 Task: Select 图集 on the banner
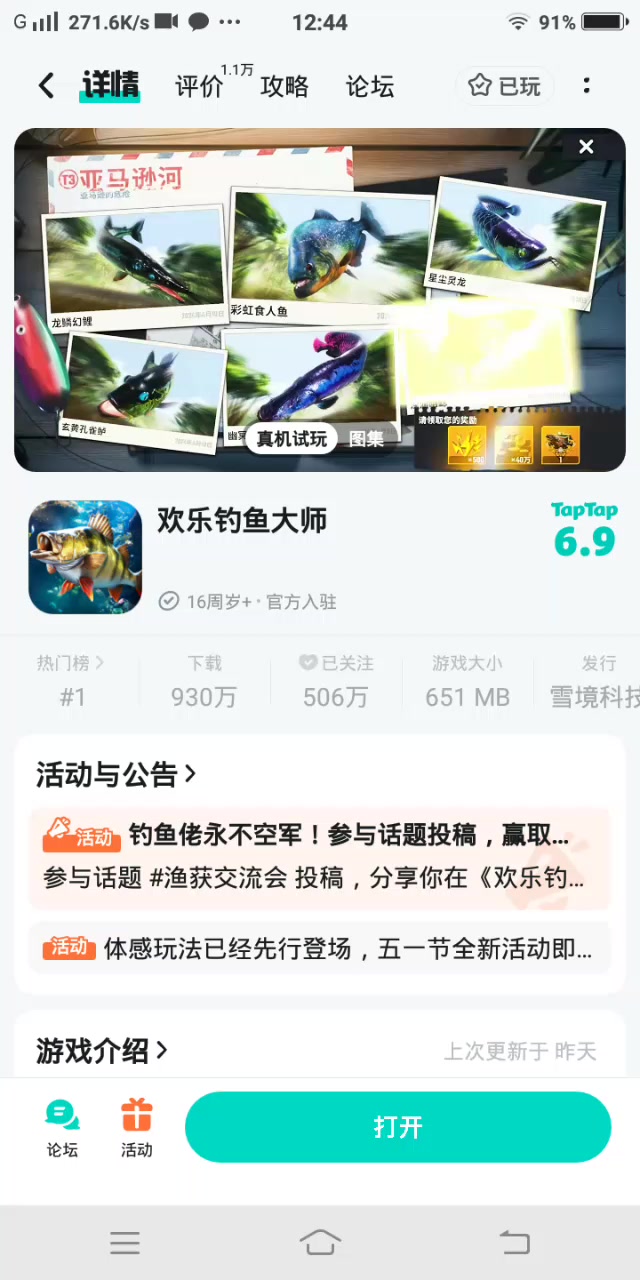pyautogui.click(x=366, y=438)
